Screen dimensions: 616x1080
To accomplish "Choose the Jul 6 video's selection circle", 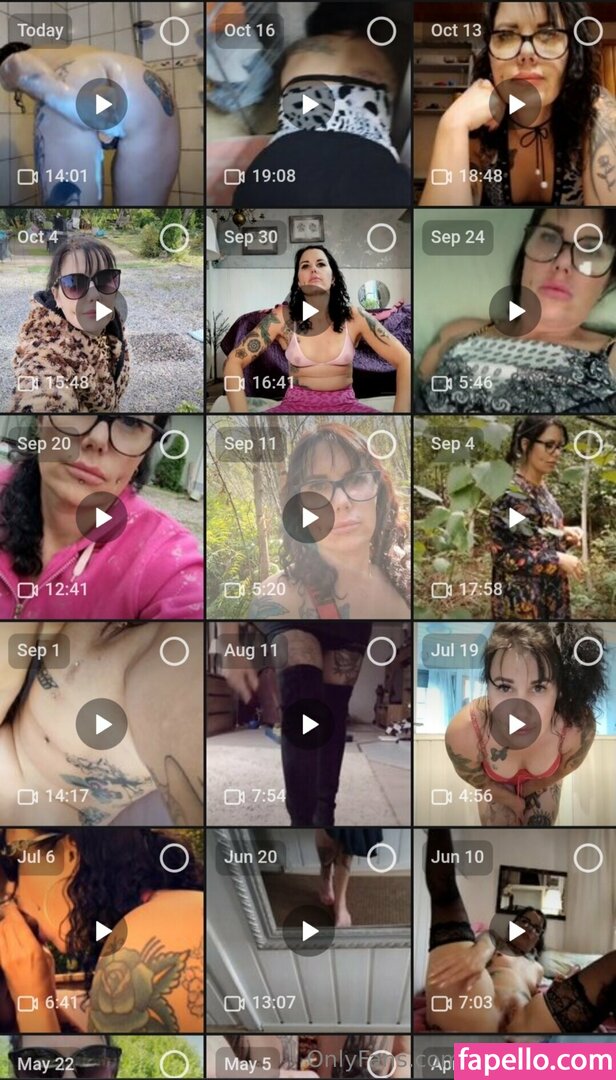I will tap(174, 858).
